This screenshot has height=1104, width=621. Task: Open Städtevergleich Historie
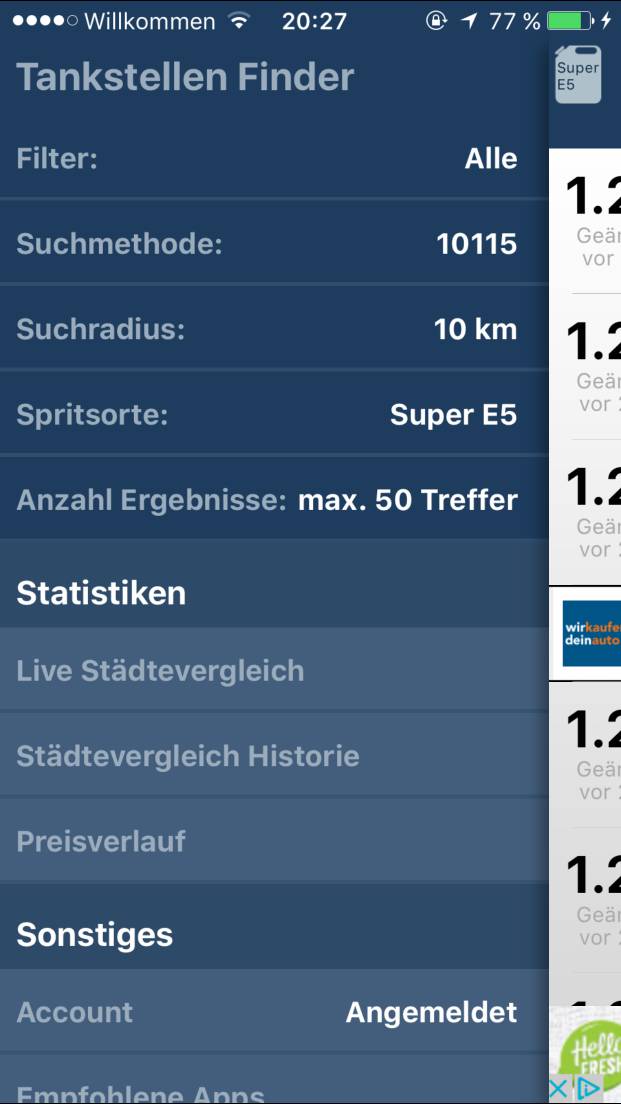tap(274, 755)
